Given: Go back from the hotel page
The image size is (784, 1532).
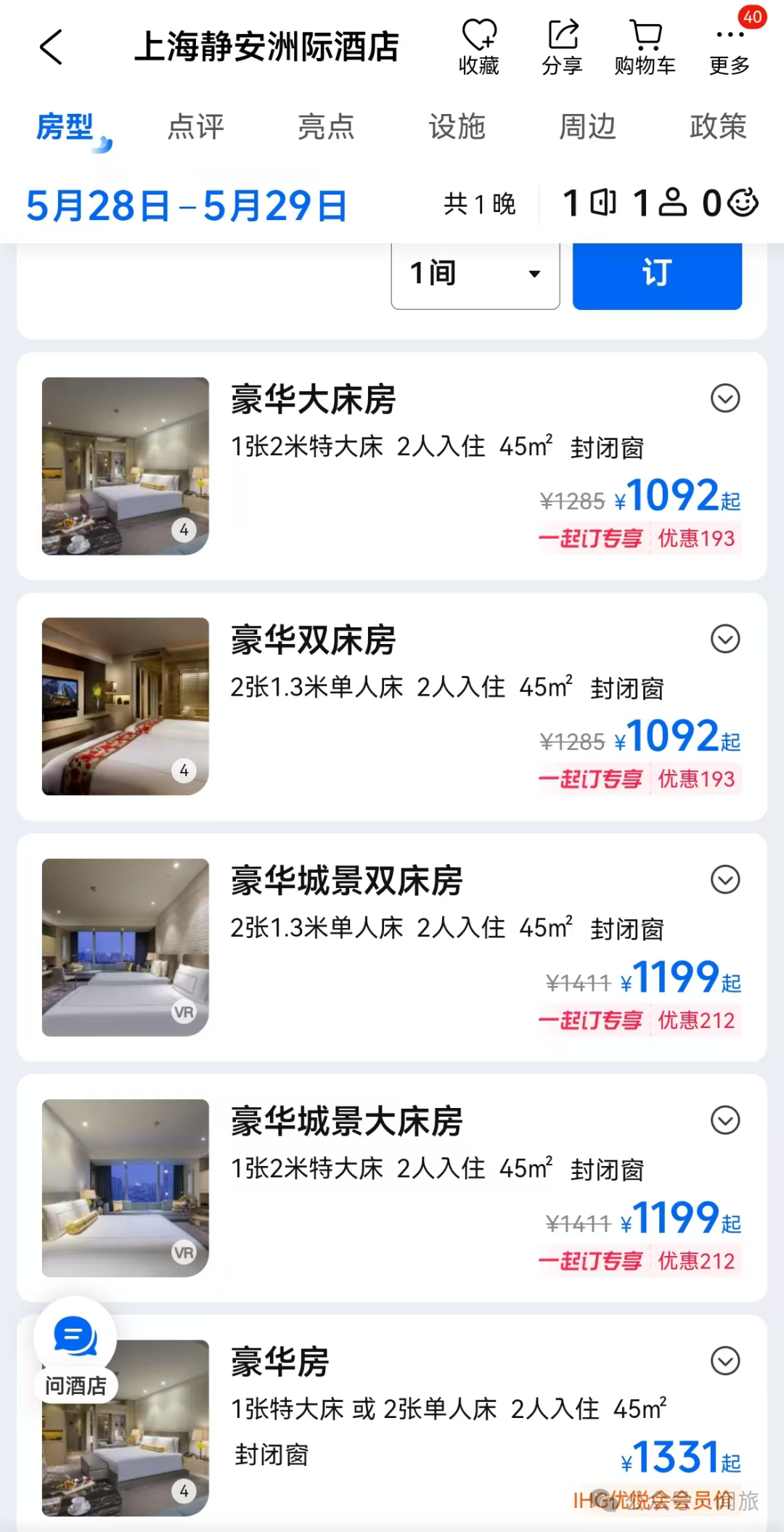Looking at the screenshot, I should 51,47.
